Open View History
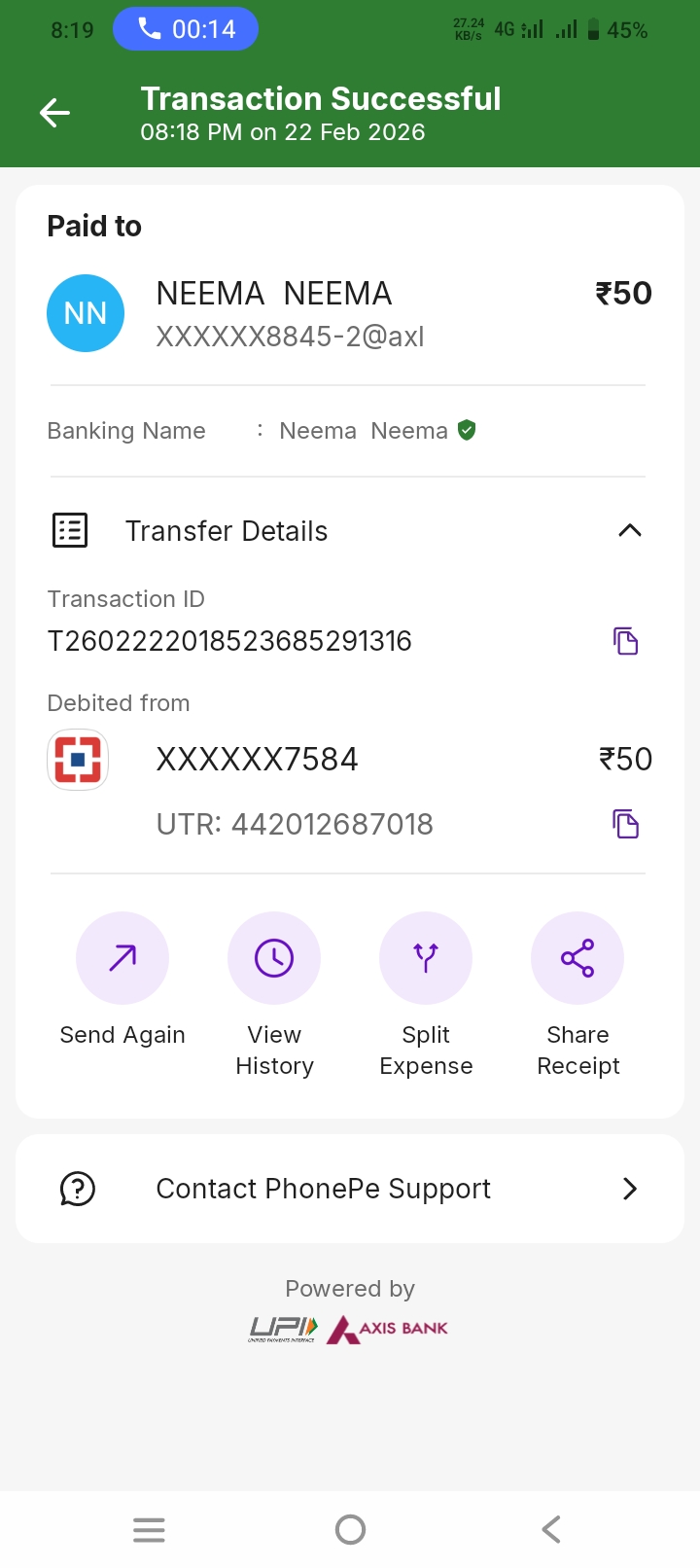700x1568 pixels. tap(274, 958)
